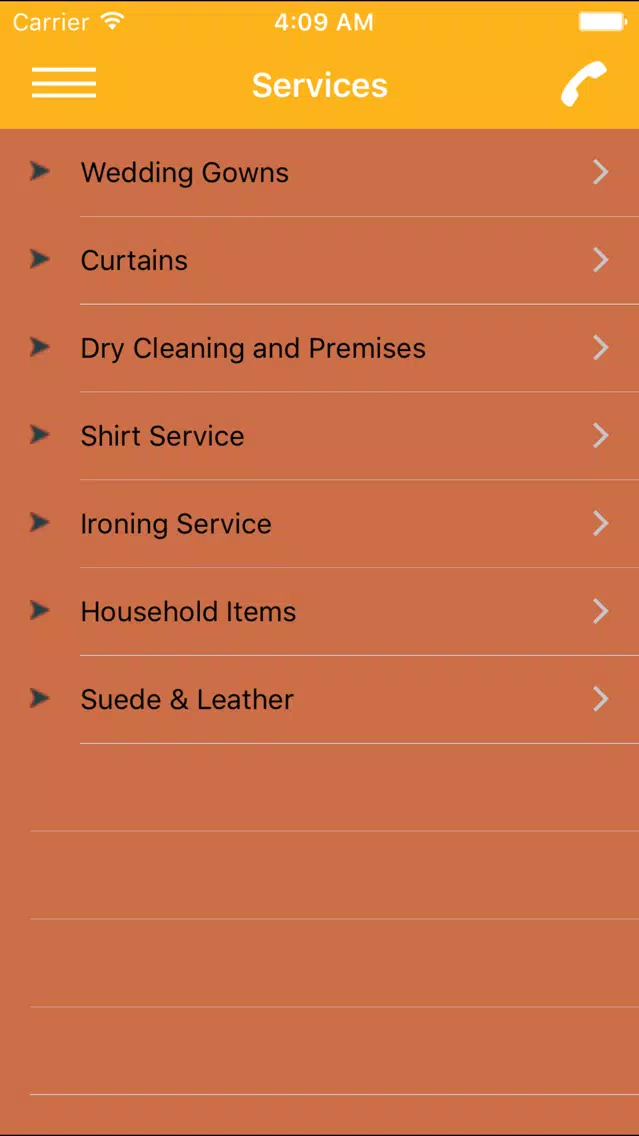Tap the phone call icon
639x1136 pixels.
(584, 84)
